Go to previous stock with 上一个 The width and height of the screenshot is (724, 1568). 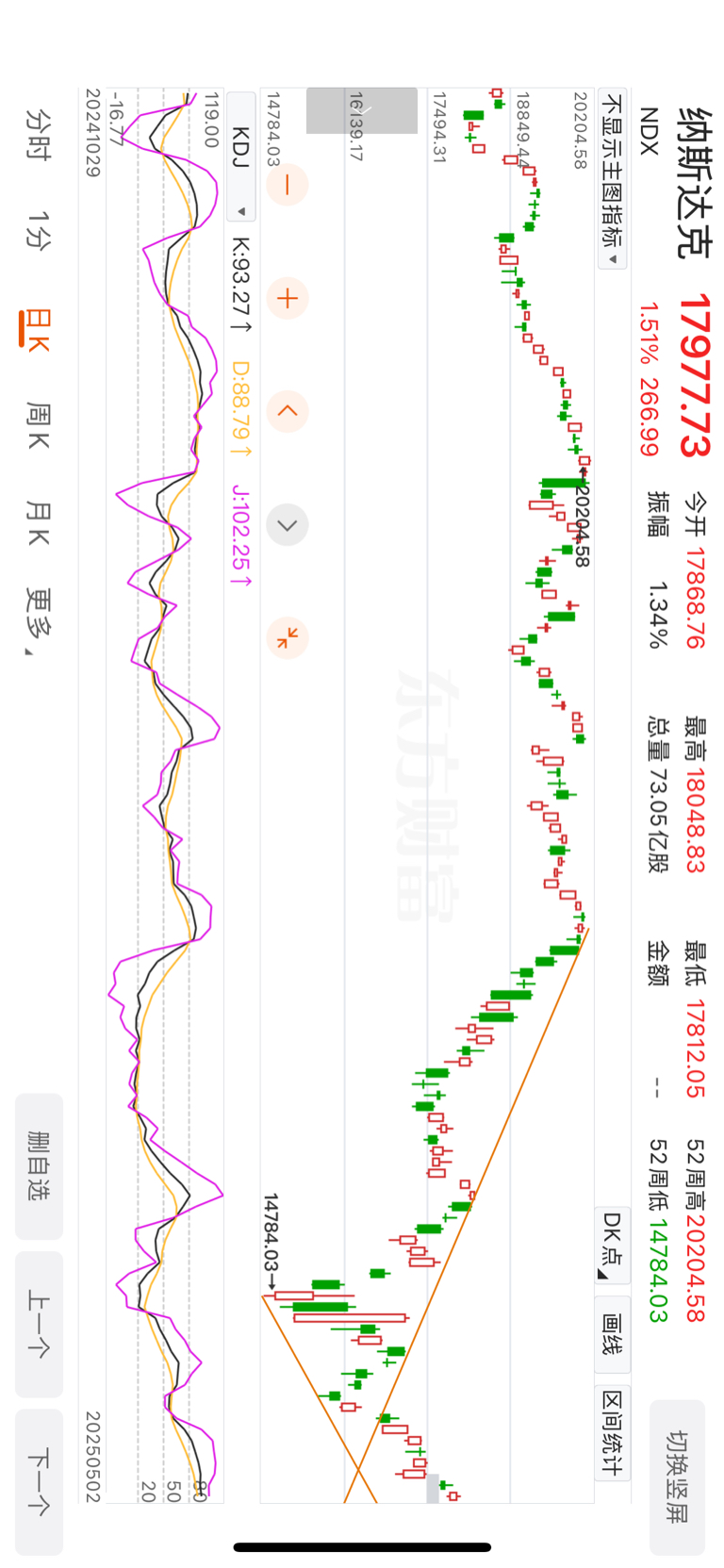click(39, 1324)
